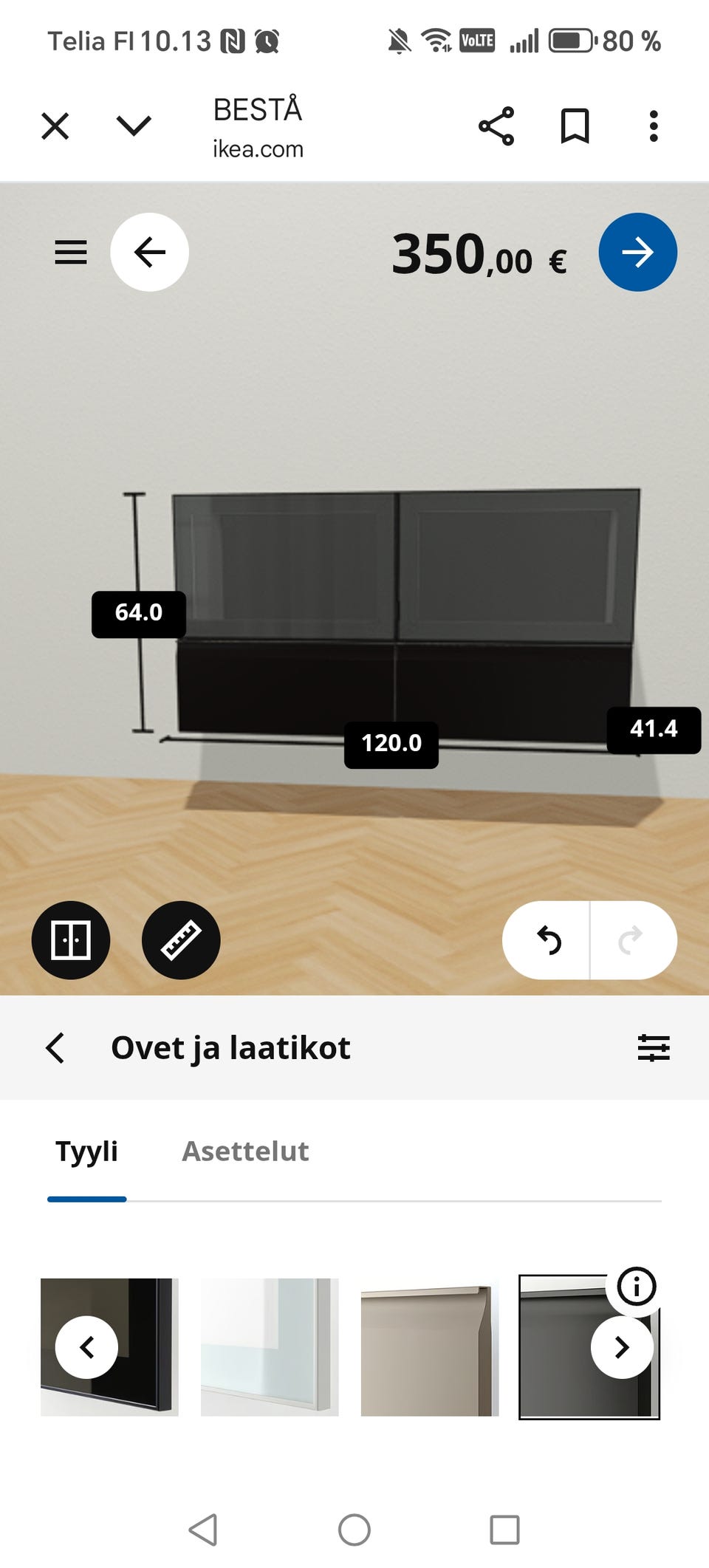
Task: Share the BESTÅ planner page
Action: (x=496, y=126)
